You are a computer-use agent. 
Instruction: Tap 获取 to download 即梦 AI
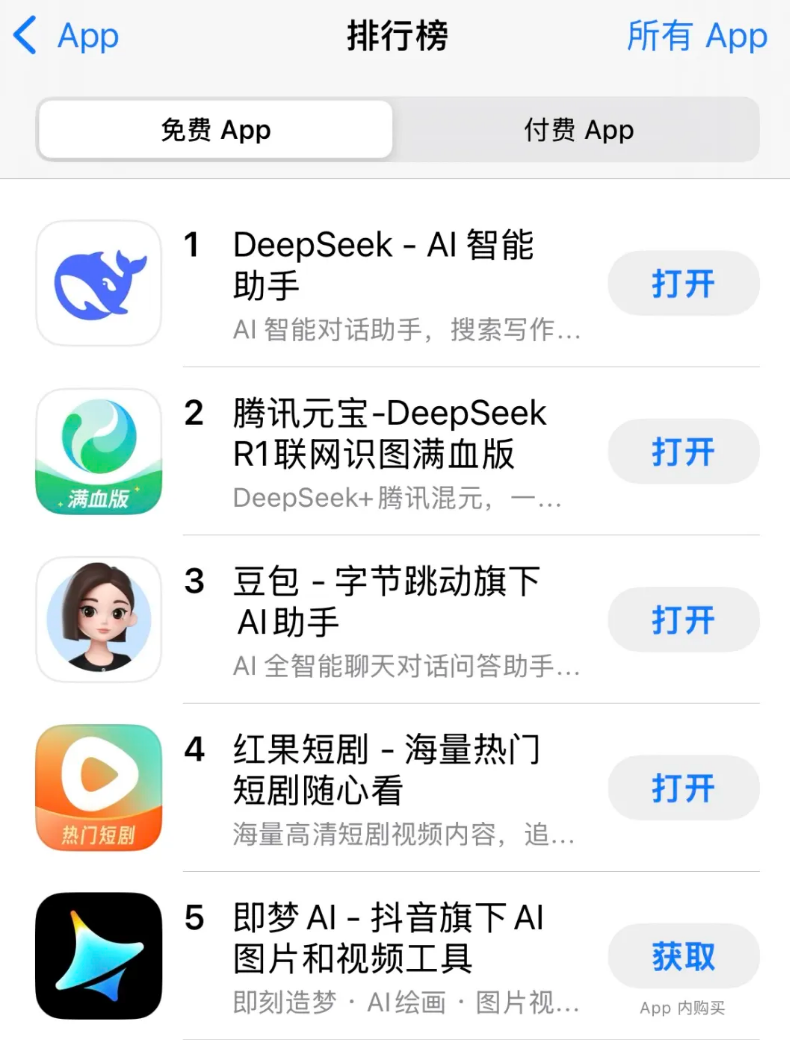683,957
